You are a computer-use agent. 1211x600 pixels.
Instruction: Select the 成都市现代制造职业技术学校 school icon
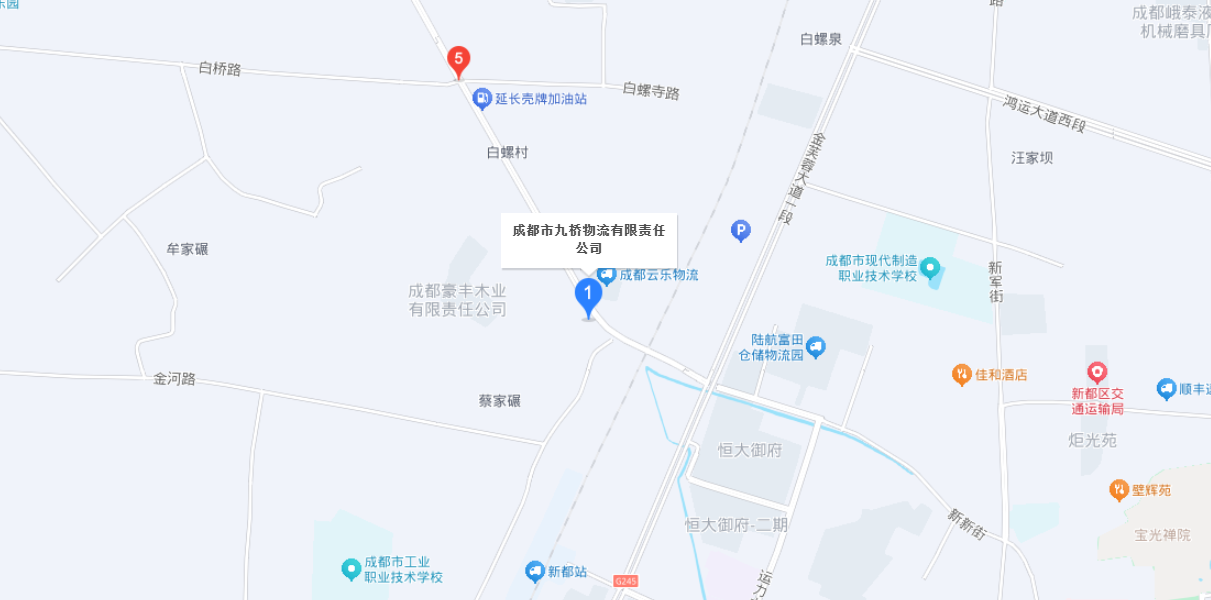click(930, 267)
